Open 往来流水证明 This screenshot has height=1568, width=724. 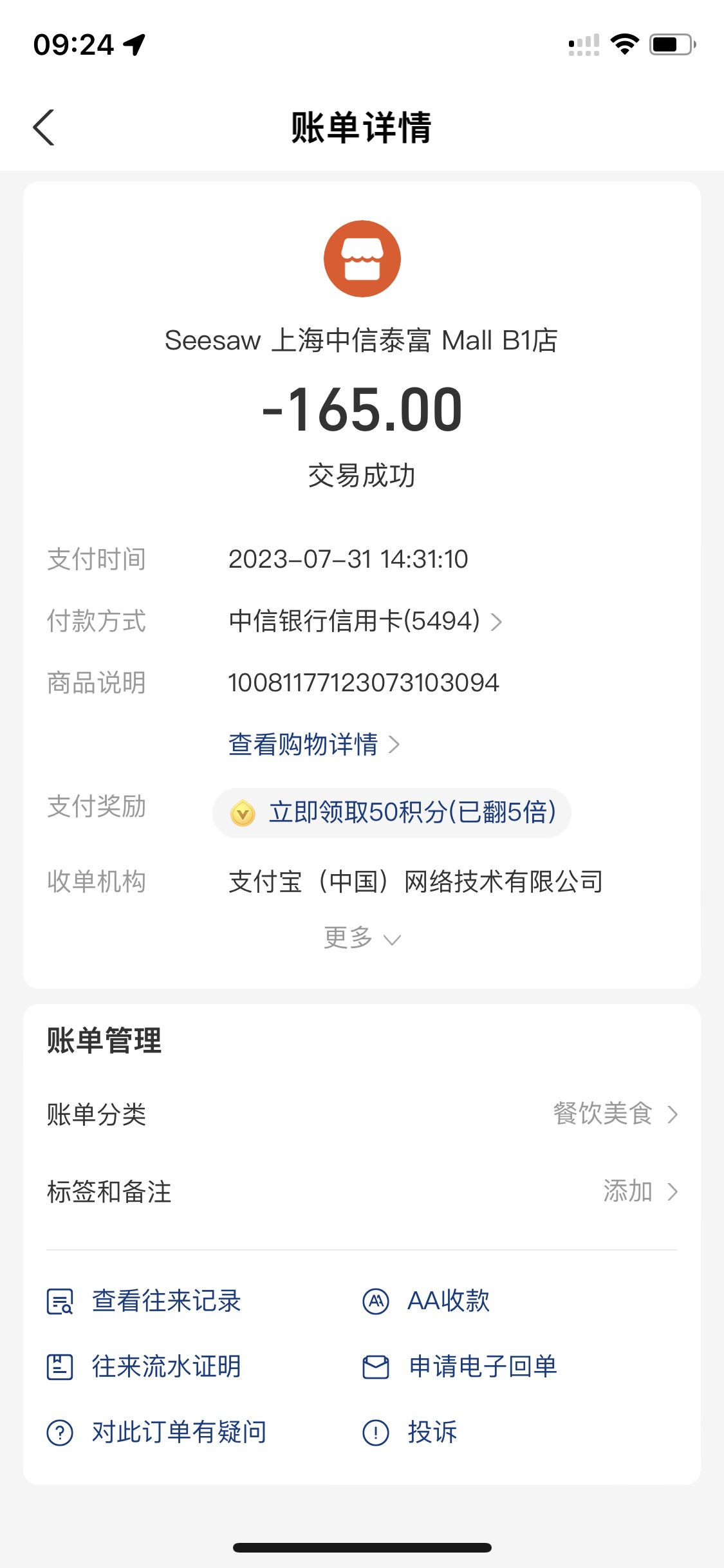point(144,1367)
